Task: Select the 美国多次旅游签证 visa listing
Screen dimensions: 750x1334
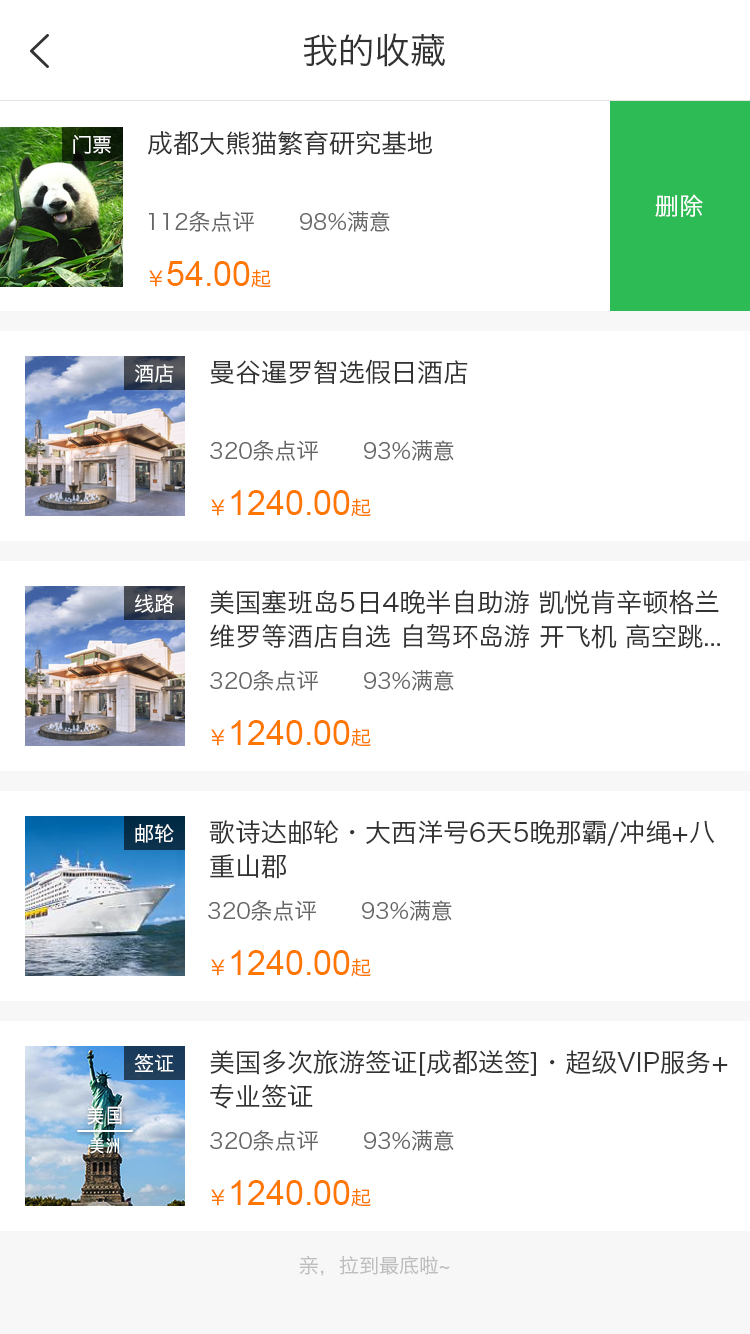Action: coord(468,1079)
